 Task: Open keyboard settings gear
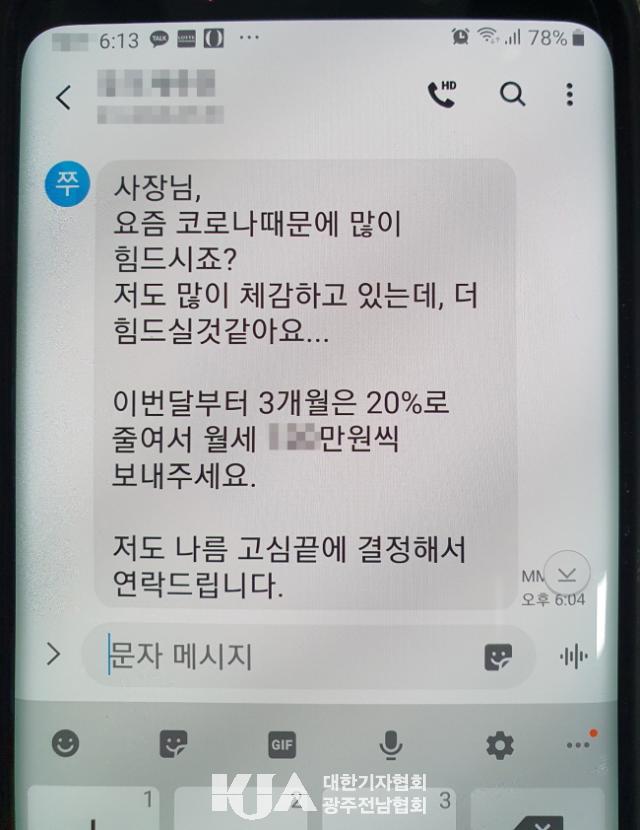[499, 745]
